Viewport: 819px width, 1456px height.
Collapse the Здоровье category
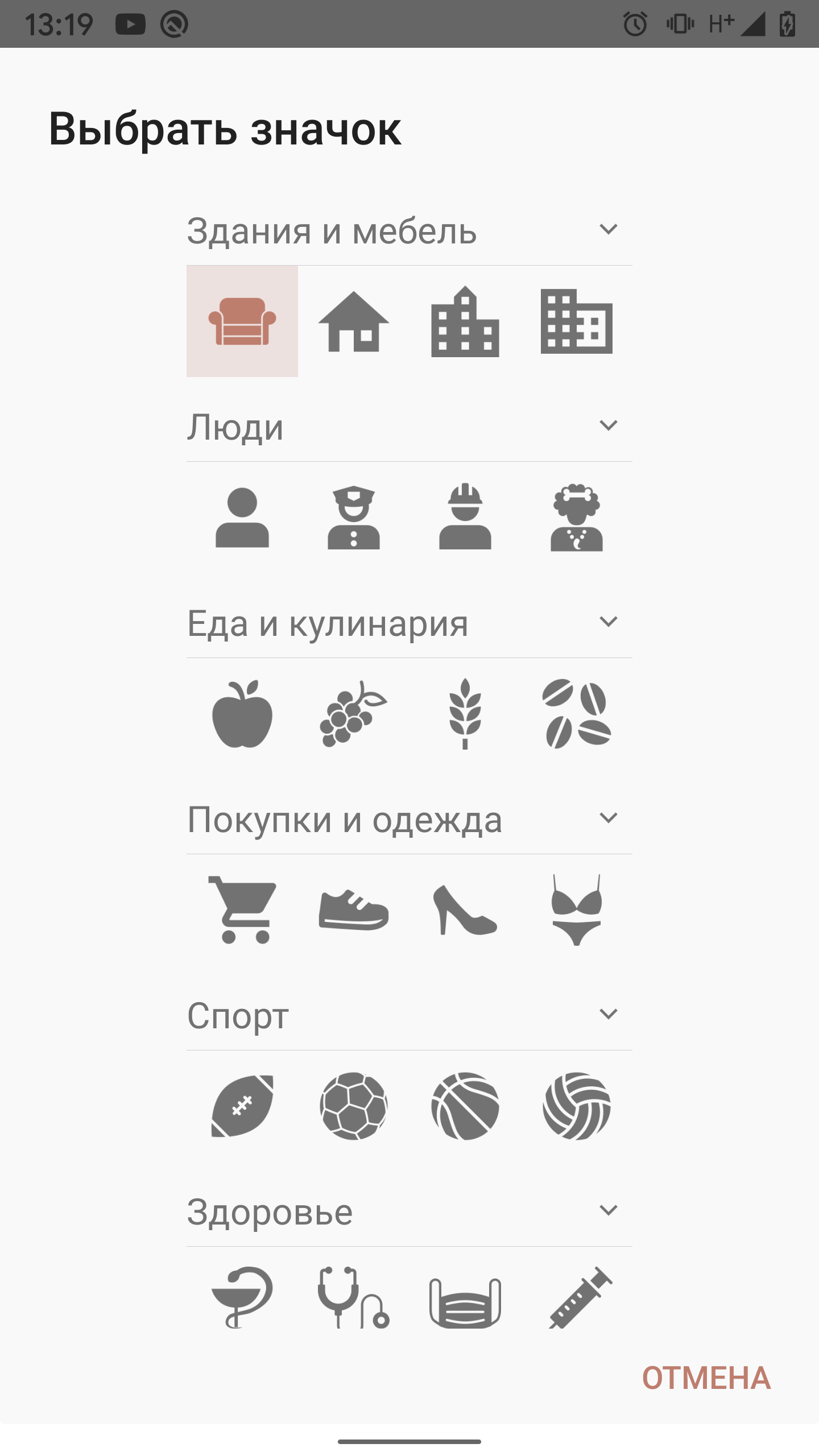coord(608,1211)
